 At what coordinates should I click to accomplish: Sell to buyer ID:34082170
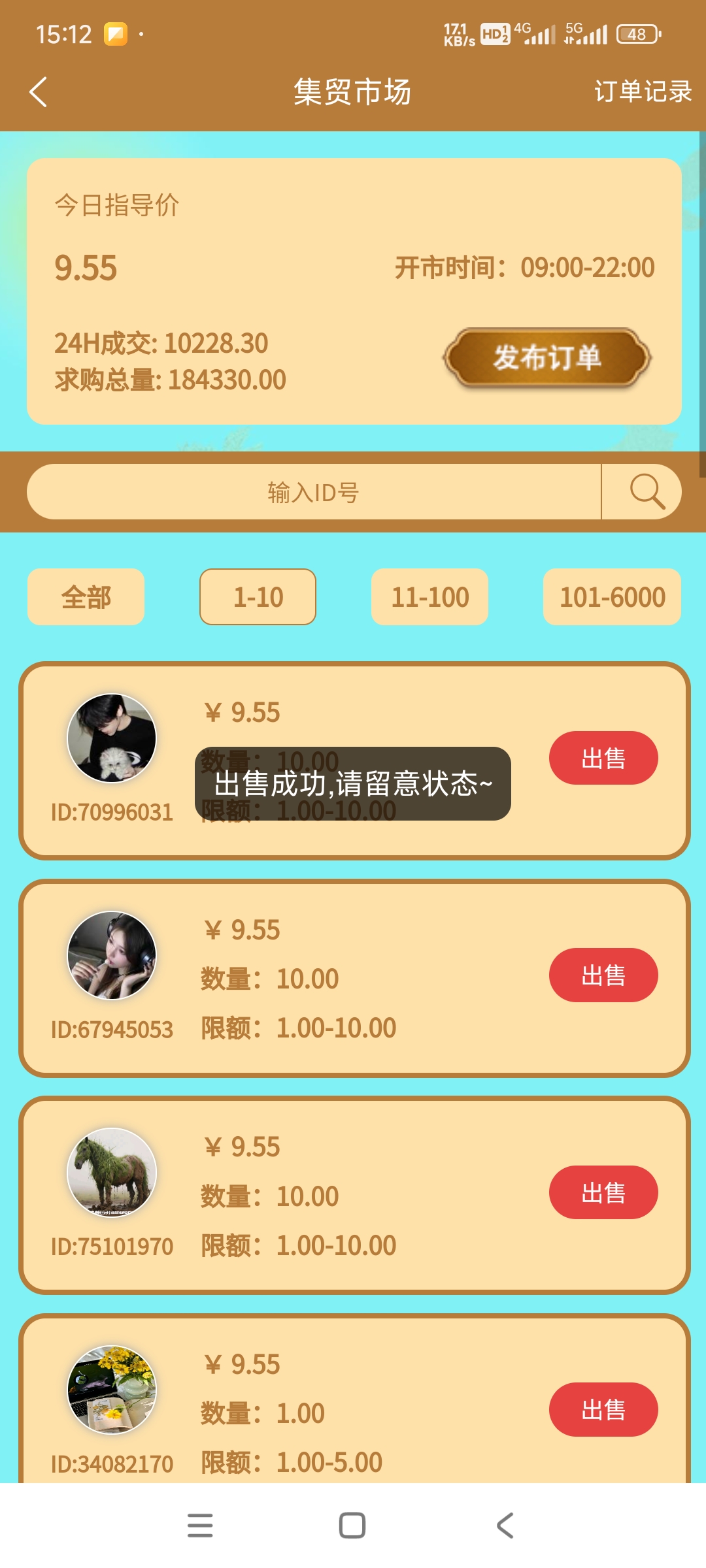click(x=603, y=1409)
